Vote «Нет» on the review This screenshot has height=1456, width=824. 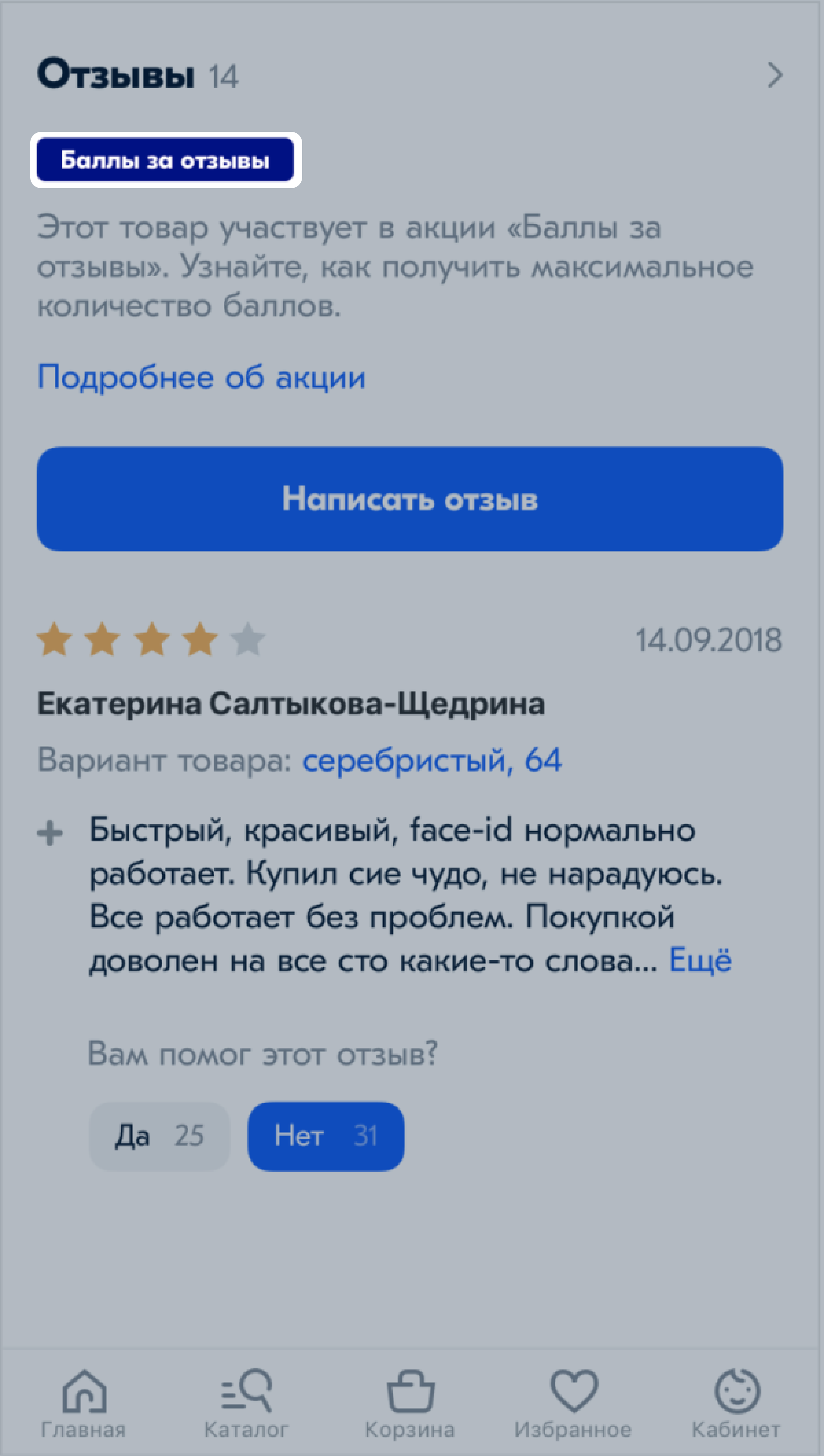click(x=326, y=1135)
